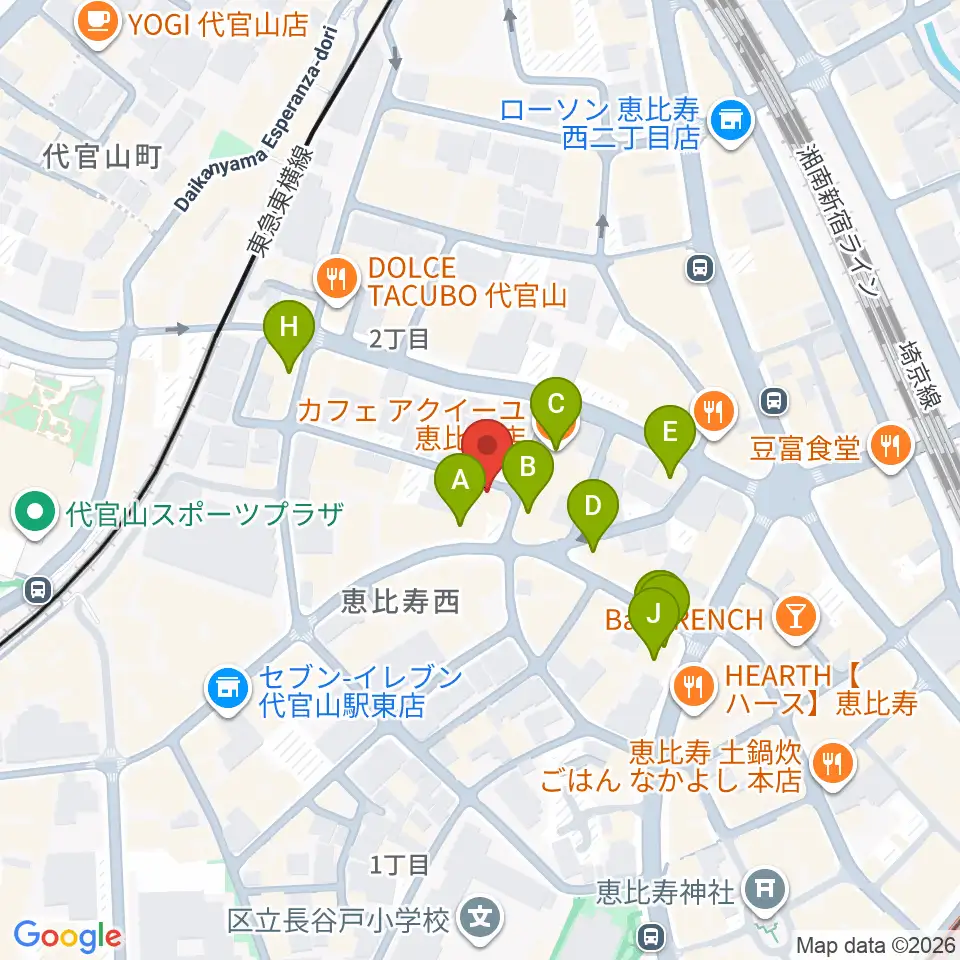The width and height of the screenshot is (960, 960).
Task: Open green marker C
Action: [x=555, y=413]
